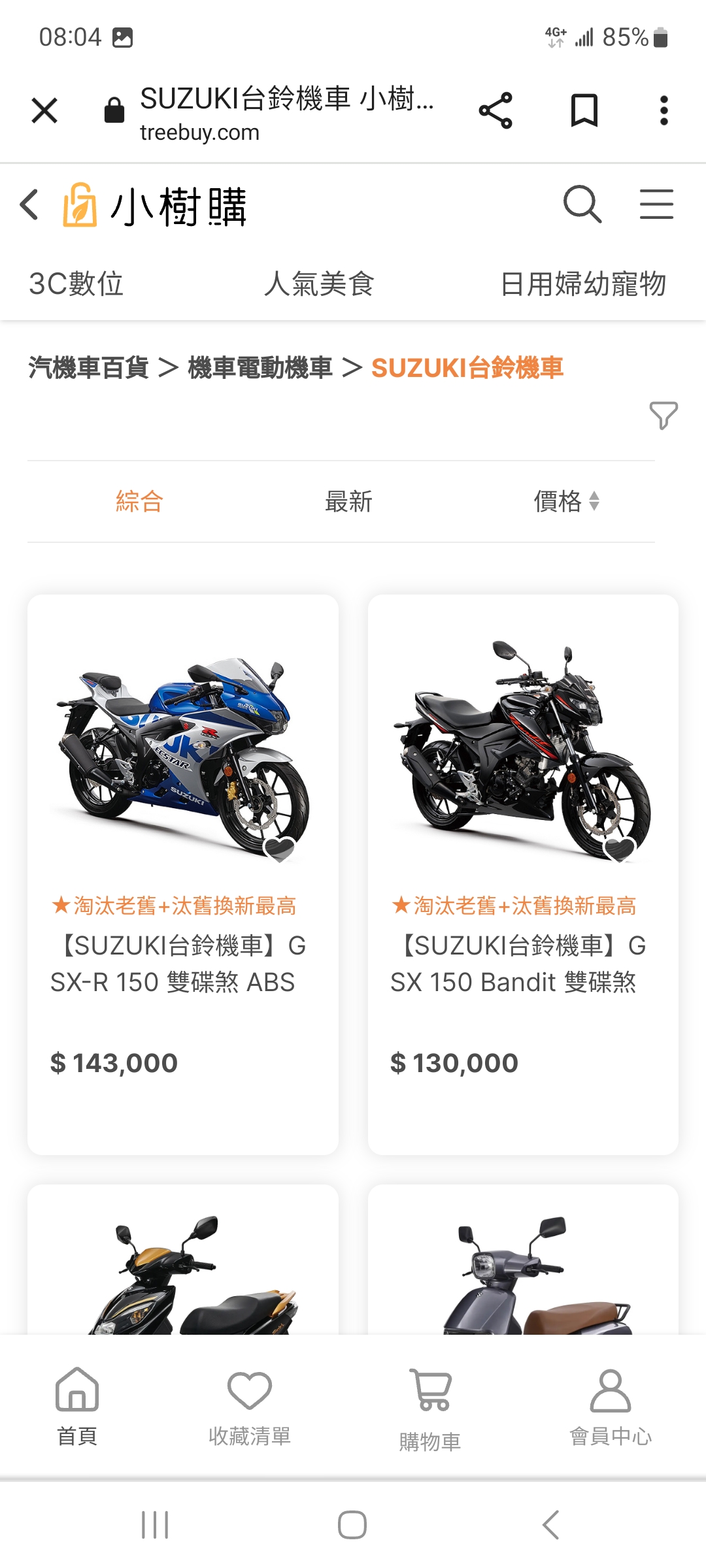Screen dimensions: 706x1568
Task: Open the 收藏清單 tab
Action: click(x=249, y=1403)
